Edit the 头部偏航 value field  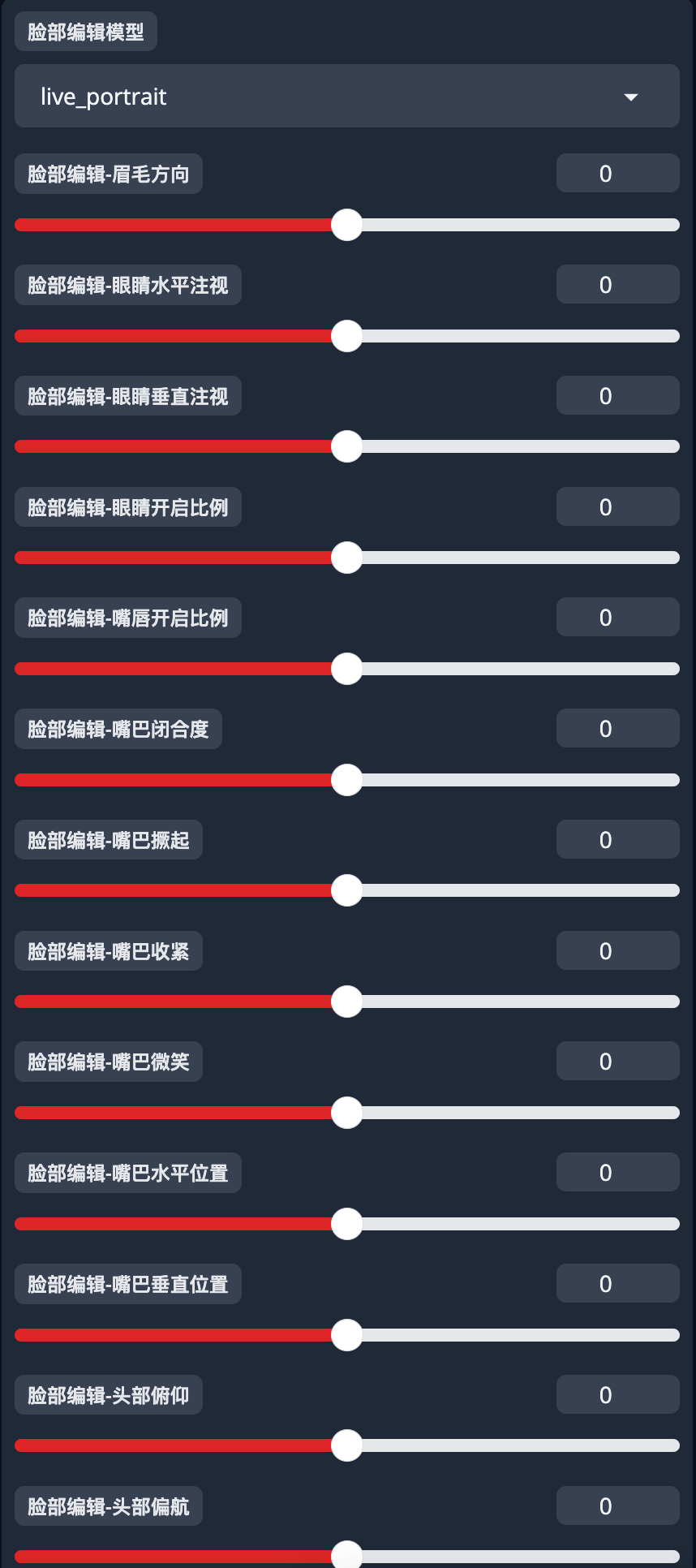(x=617, y=1506)
